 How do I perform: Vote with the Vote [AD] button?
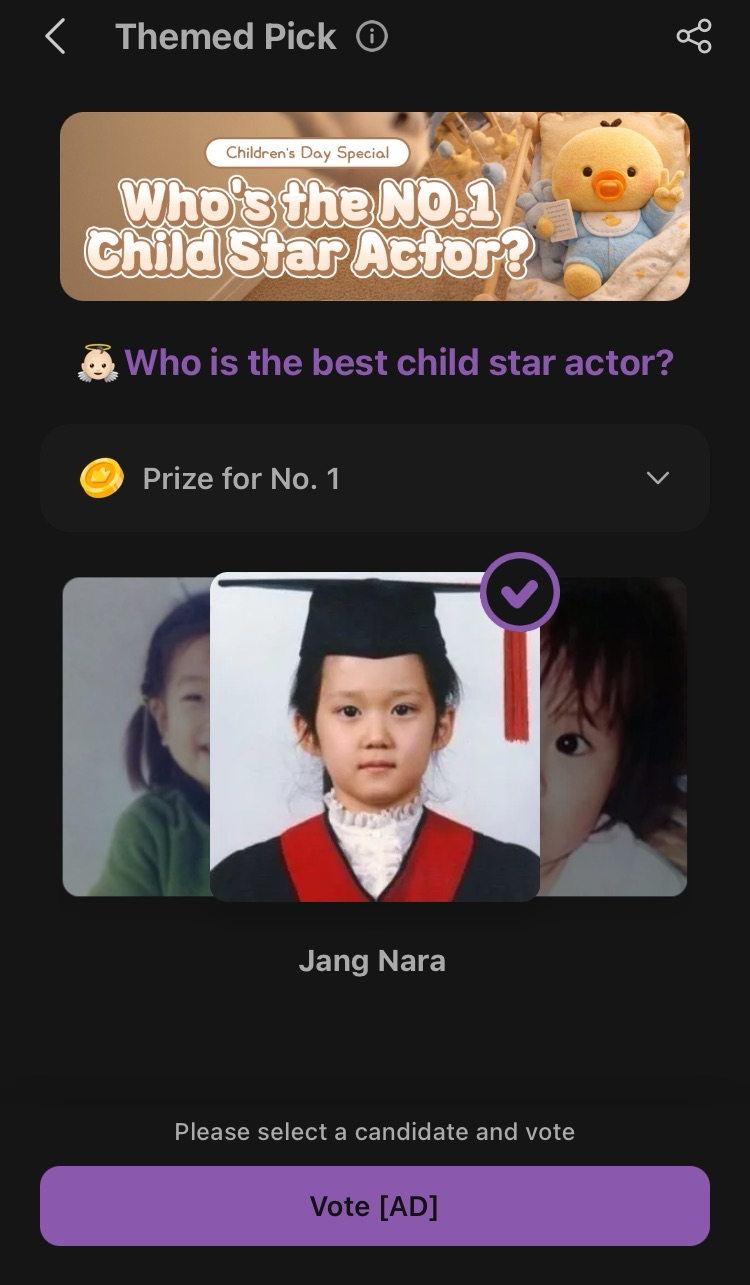click(375, 1206)
